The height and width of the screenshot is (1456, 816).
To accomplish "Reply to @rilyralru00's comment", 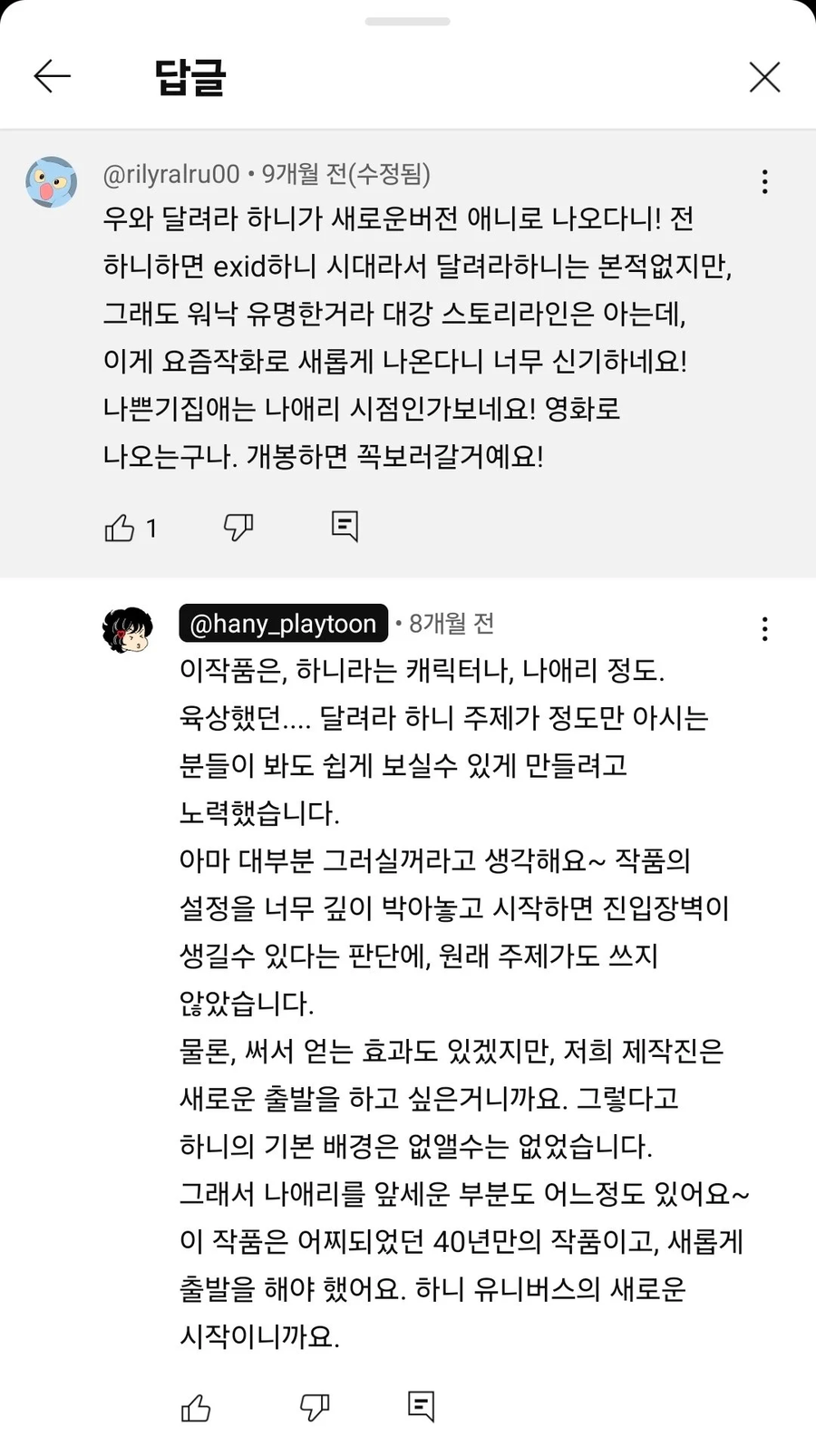I will (345, 526).
